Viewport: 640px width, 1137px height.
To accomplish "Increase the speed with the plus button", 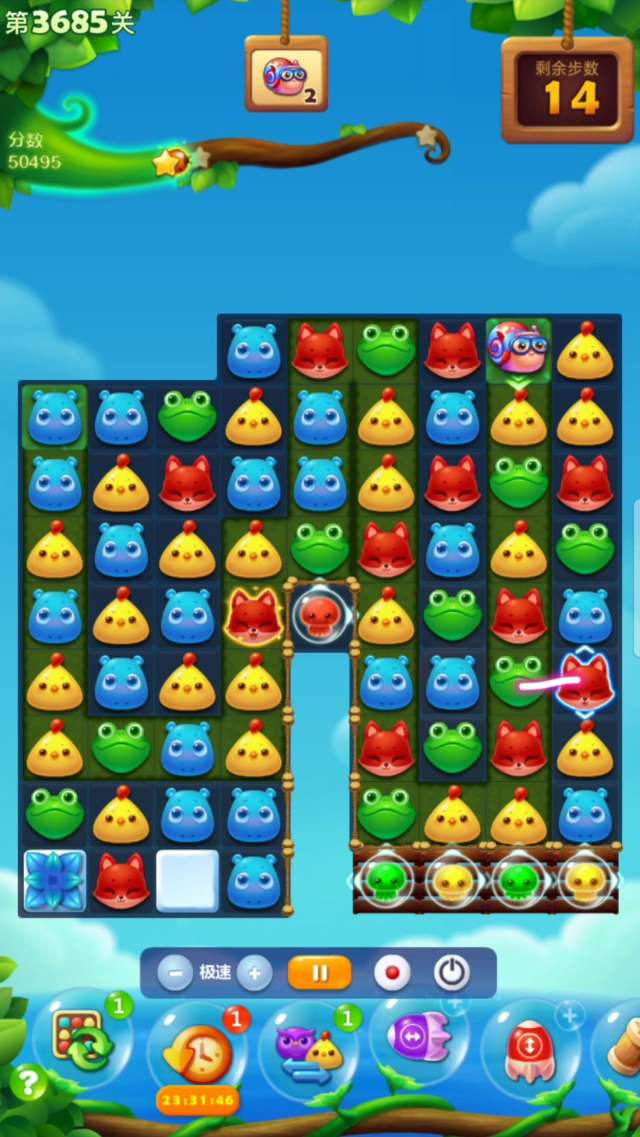I will click(254, 972).
